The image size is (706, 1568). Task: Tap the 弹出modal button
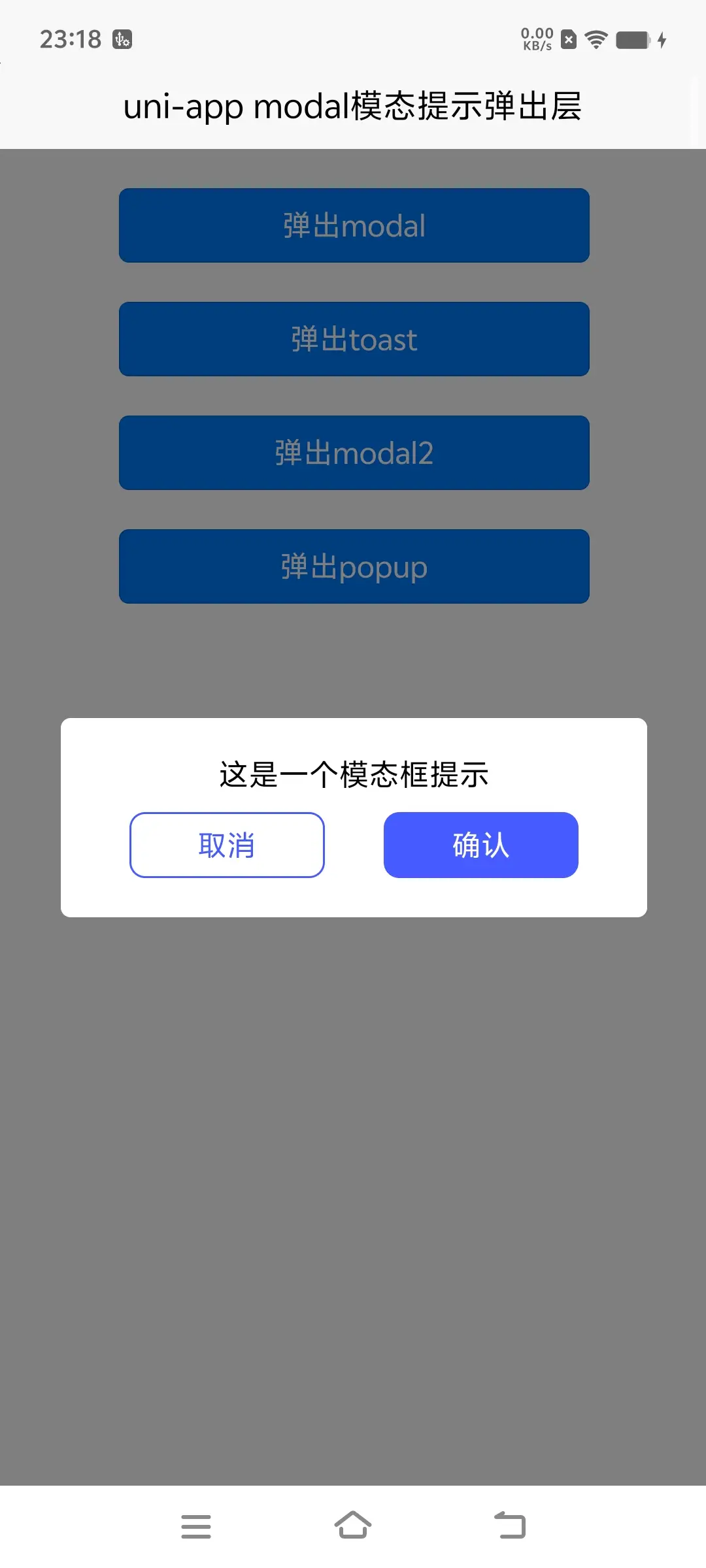(354, 225)
